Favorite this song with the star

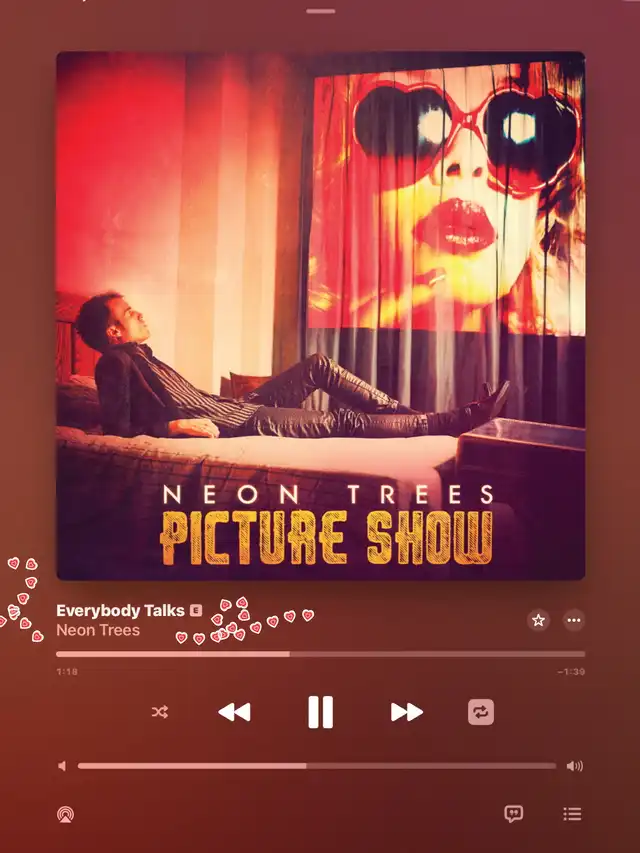pyautogui.click(x=538, y=620)
